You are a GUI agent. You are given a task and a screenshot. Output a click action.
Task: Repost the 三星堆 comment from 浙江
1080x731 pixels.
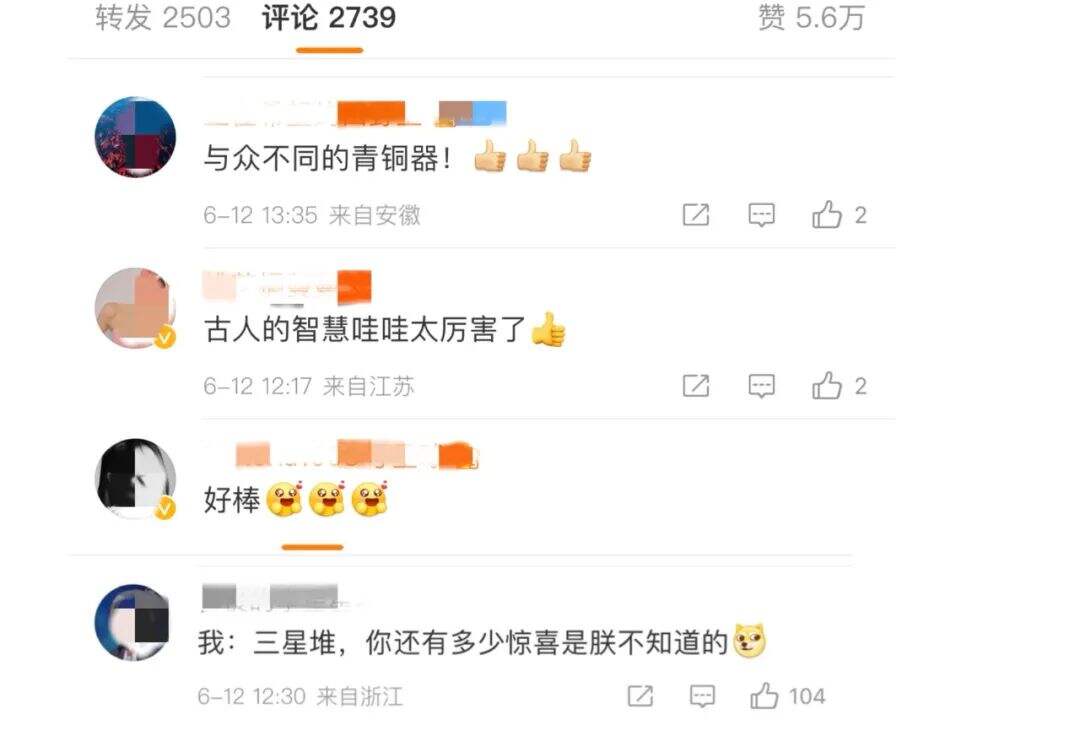(640, 696)
